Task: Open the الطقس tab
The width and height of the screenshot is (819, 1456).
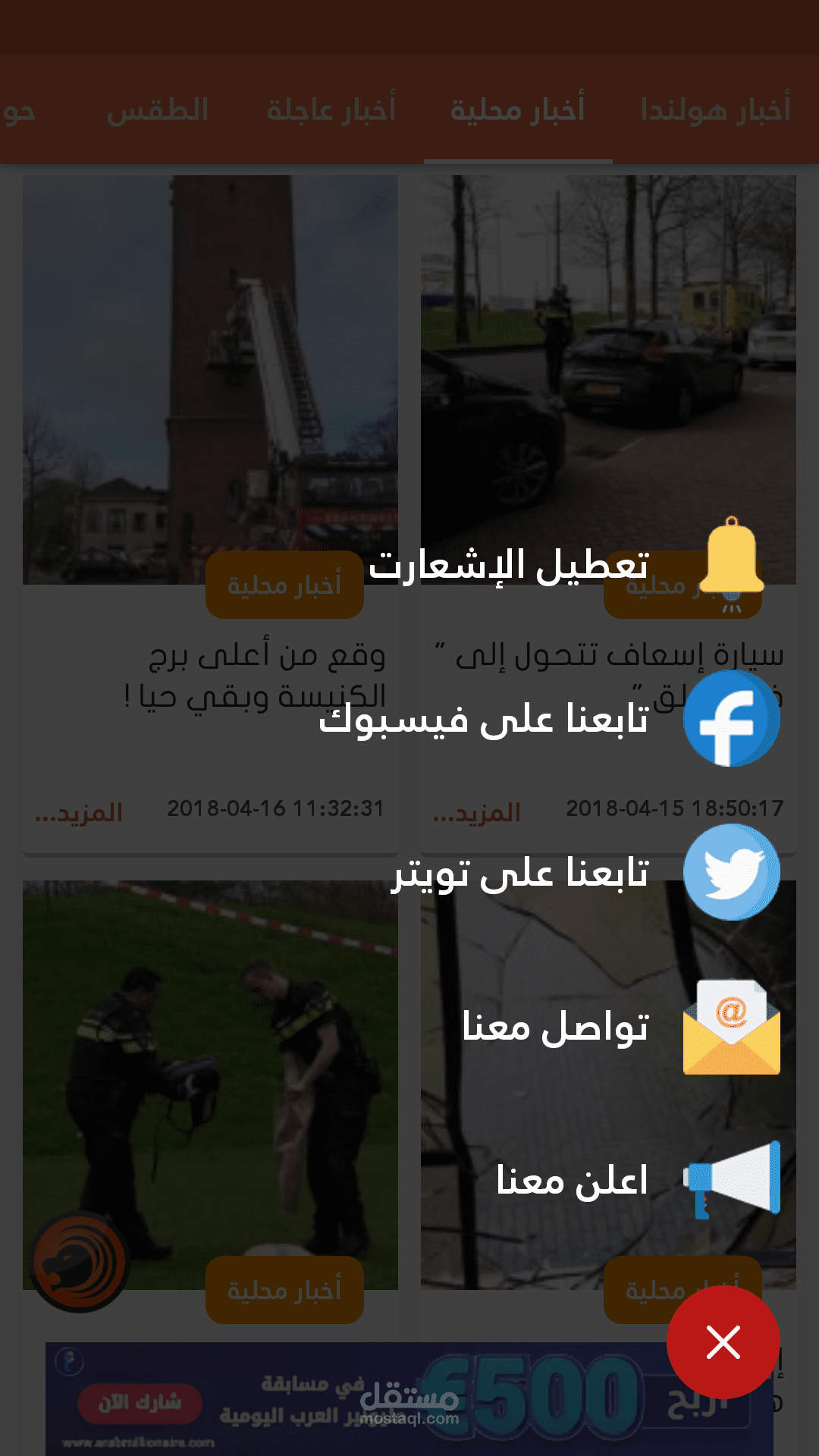Action: click(x=158, y=110)
